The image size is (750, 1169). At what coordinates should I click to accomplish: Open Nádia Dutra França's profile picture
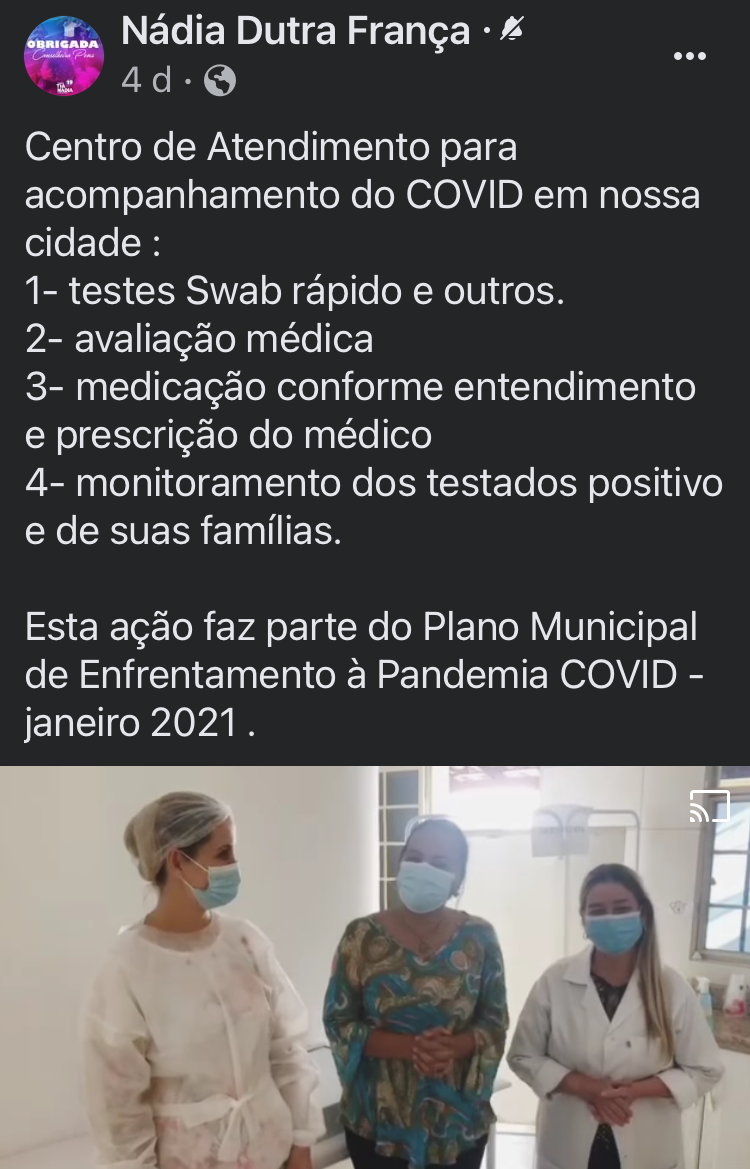click(x=64, y=56)
